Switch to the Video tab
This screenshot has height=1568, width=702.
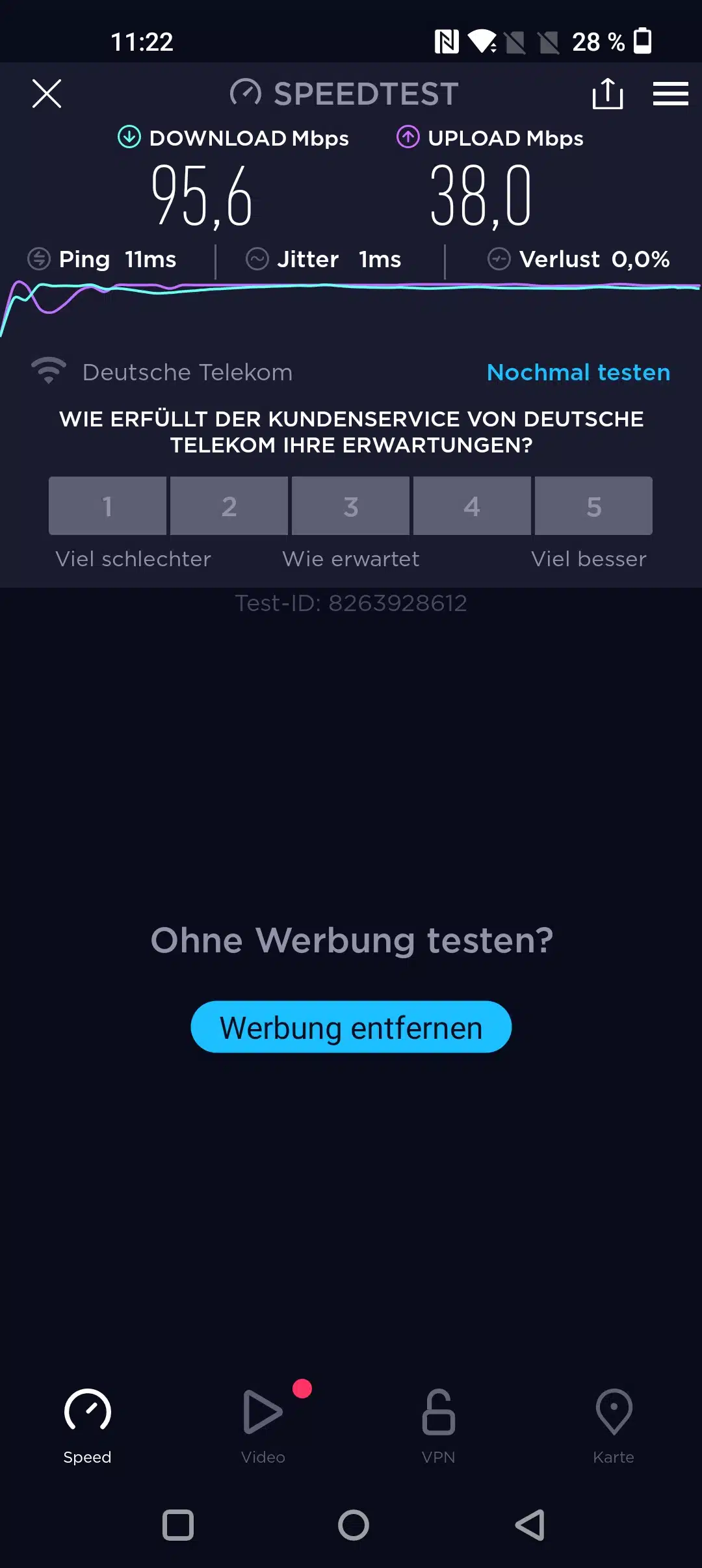pyautogui.click(x=263, y=1424)
